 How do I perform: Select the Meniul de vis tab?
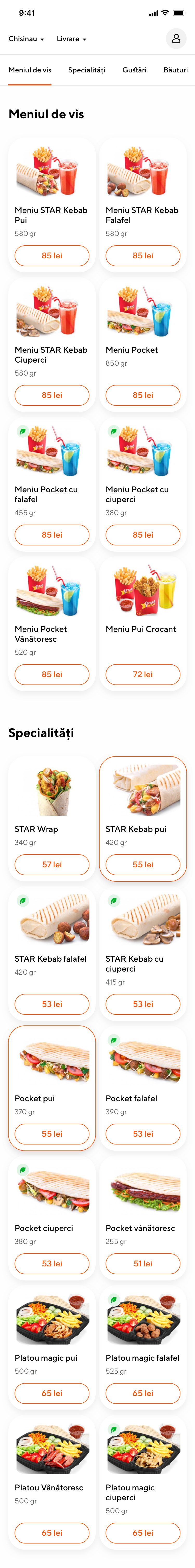30,70
